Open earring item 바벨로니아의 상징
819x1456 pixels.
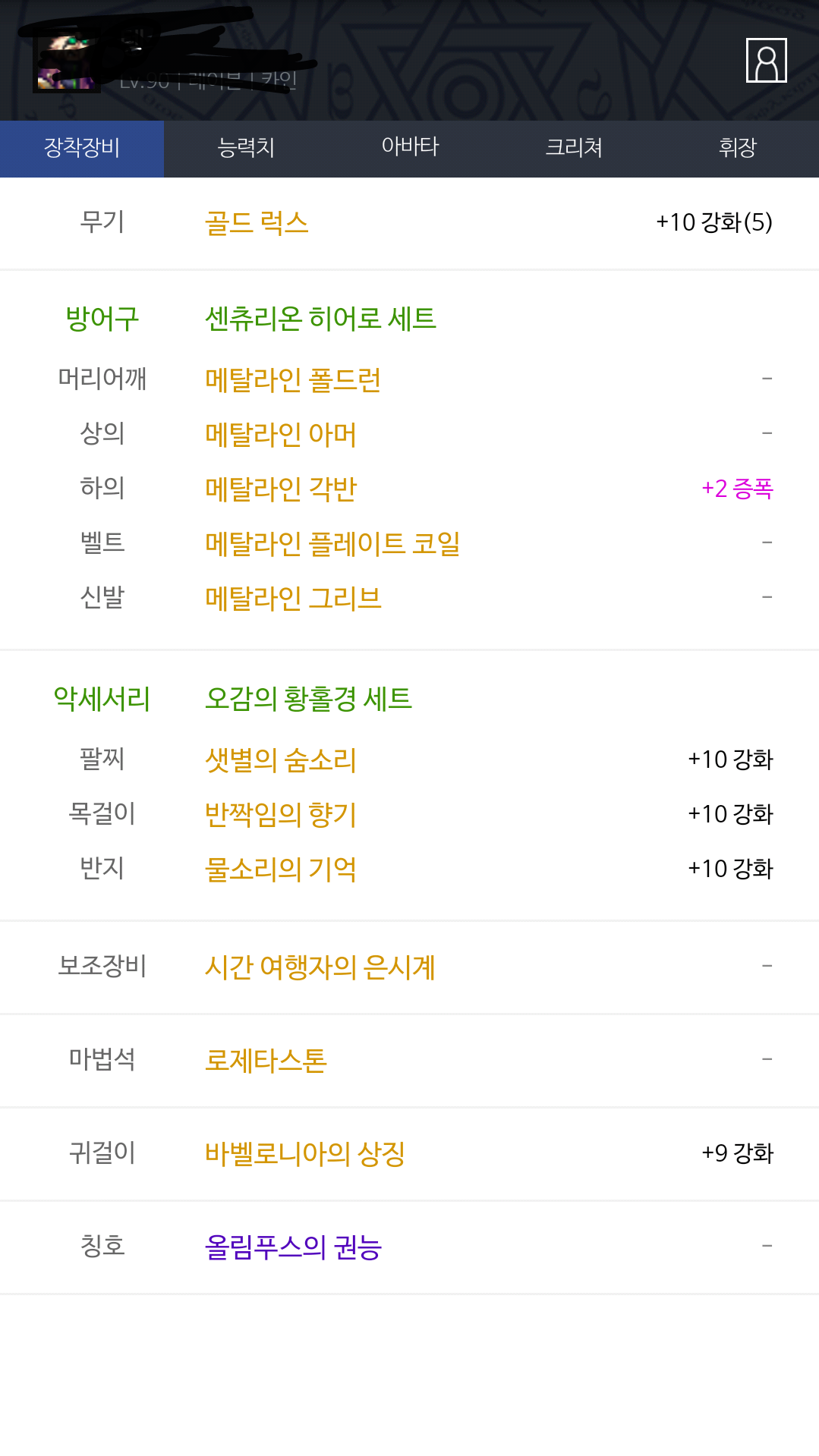304,1154
